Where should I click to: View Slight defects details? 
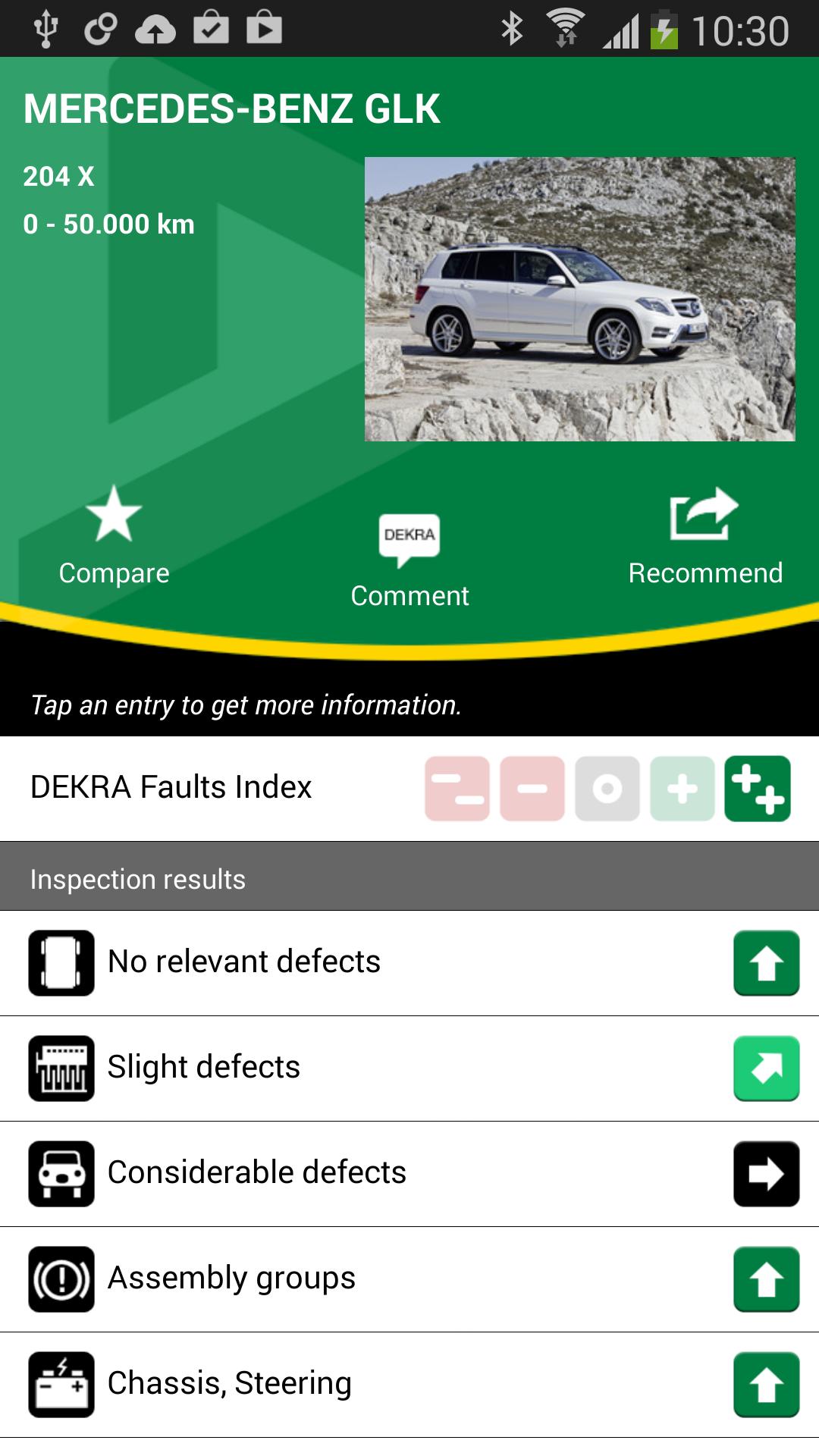409,1068
